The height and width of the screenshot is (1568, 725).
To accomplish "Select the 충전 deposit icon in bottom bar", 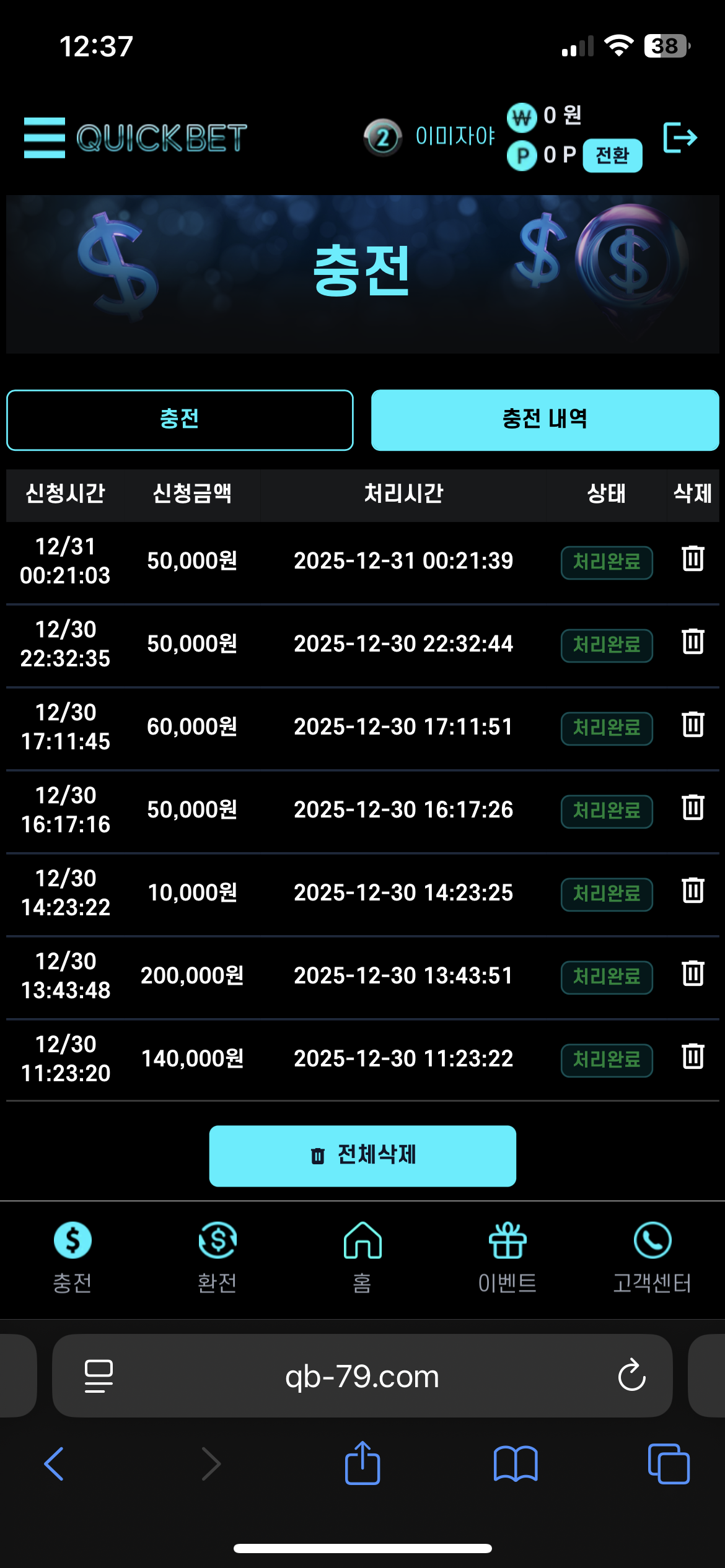I will (x=72, y=1240).
